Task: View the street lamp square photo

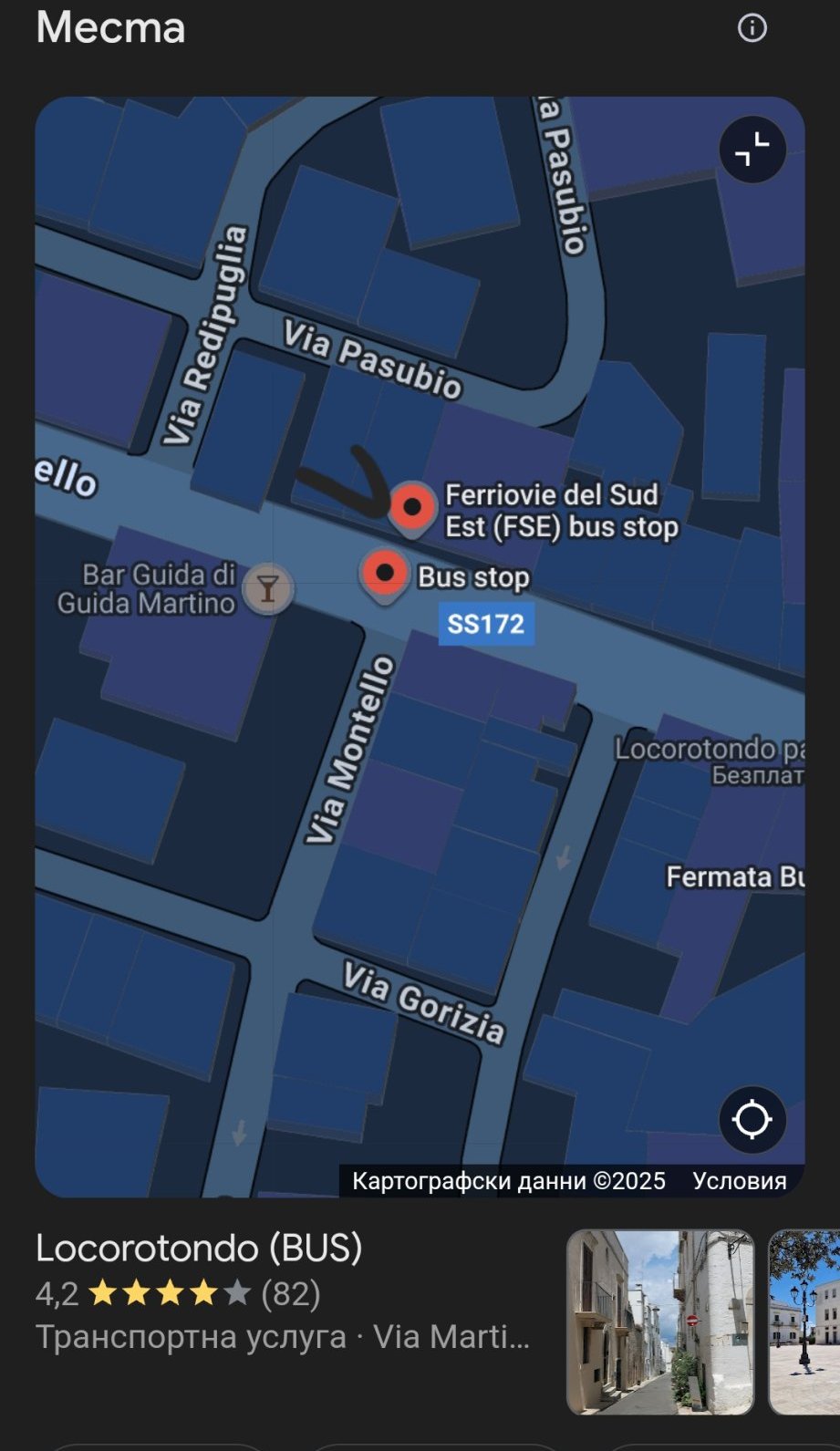Action: point(805,1322)
